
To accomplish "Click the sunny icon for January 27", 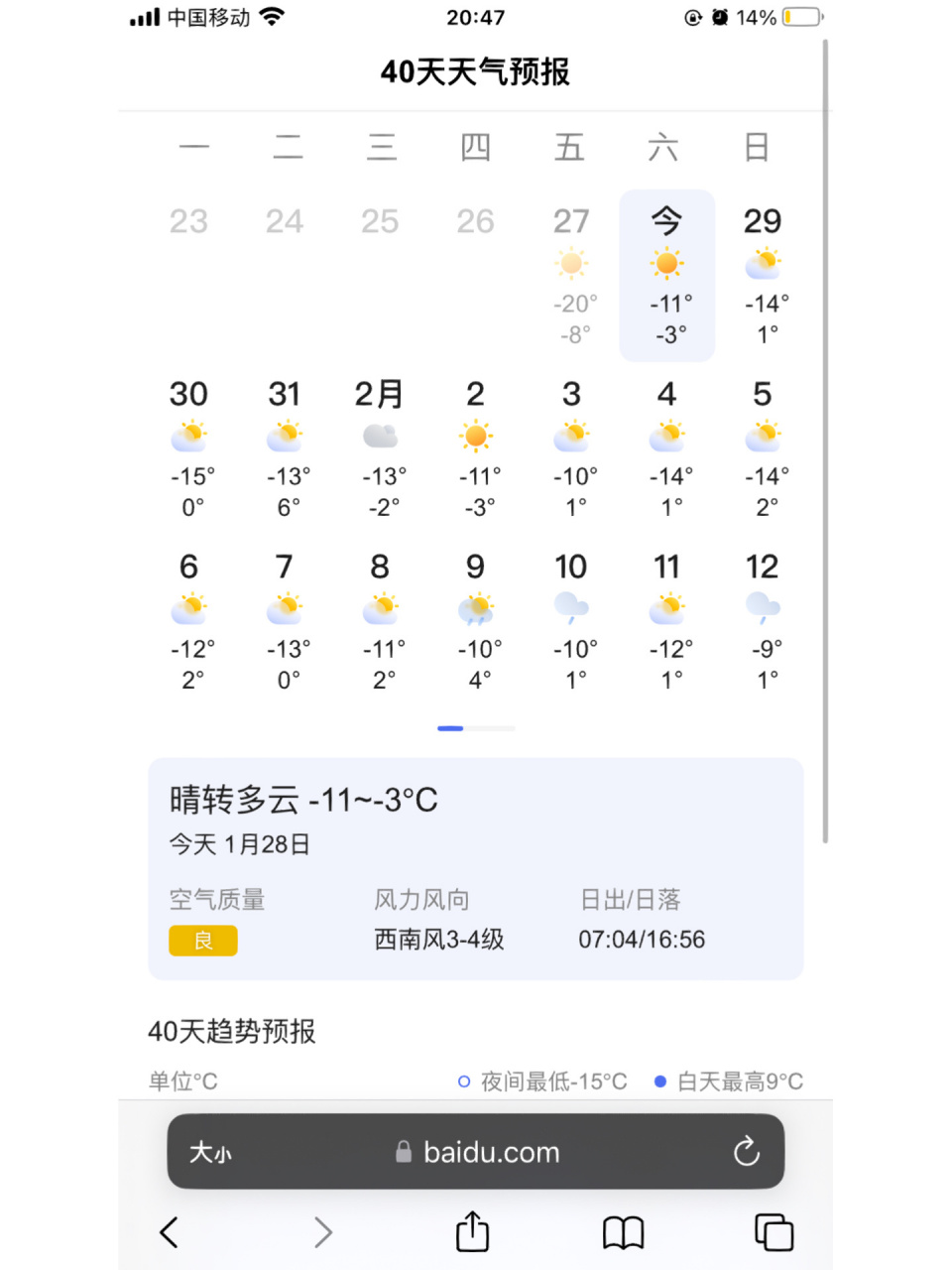I will point(571,263).
